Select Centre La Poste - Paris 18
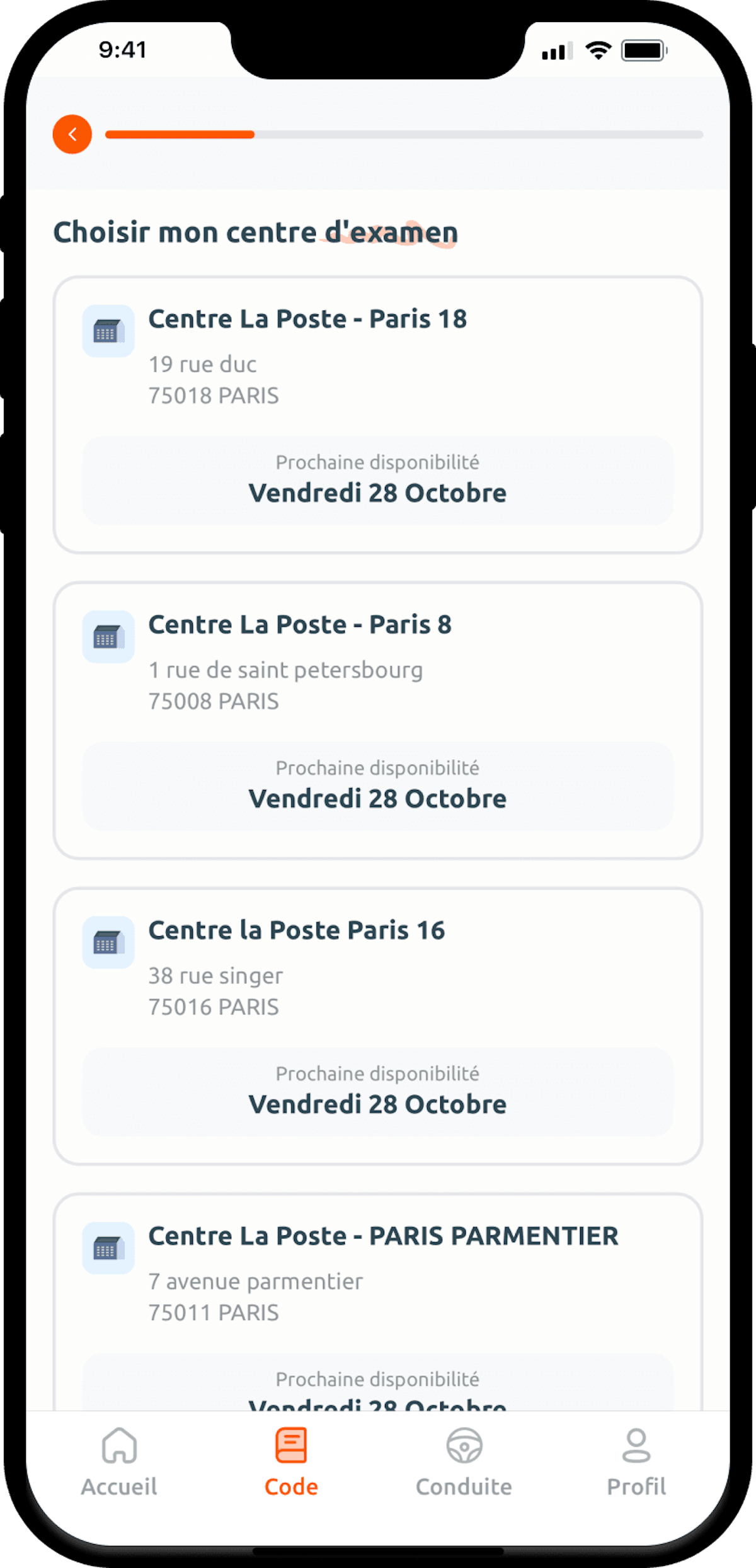This screenshot has width=756, height=1568. (x=377, y=415)
